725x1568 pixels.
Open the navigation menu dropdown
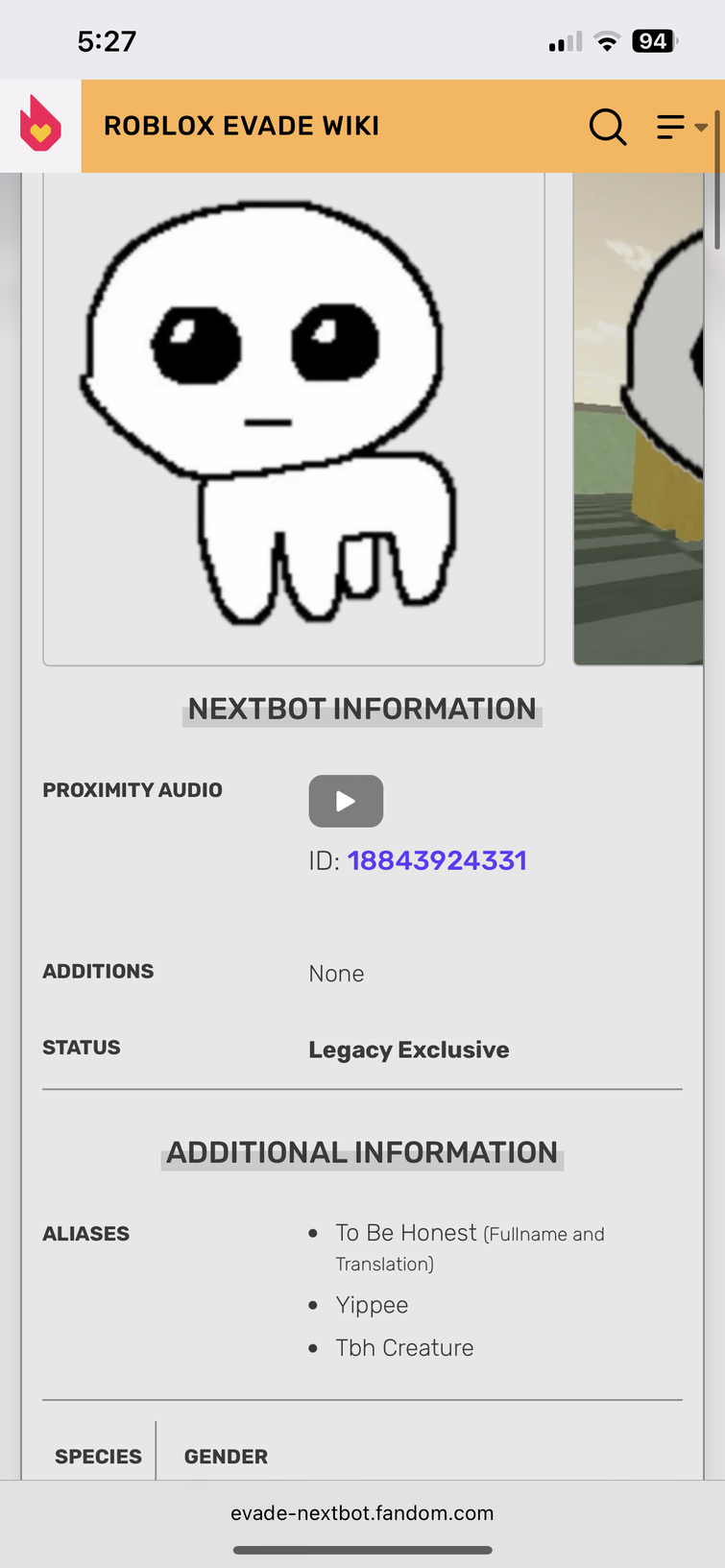680,127
